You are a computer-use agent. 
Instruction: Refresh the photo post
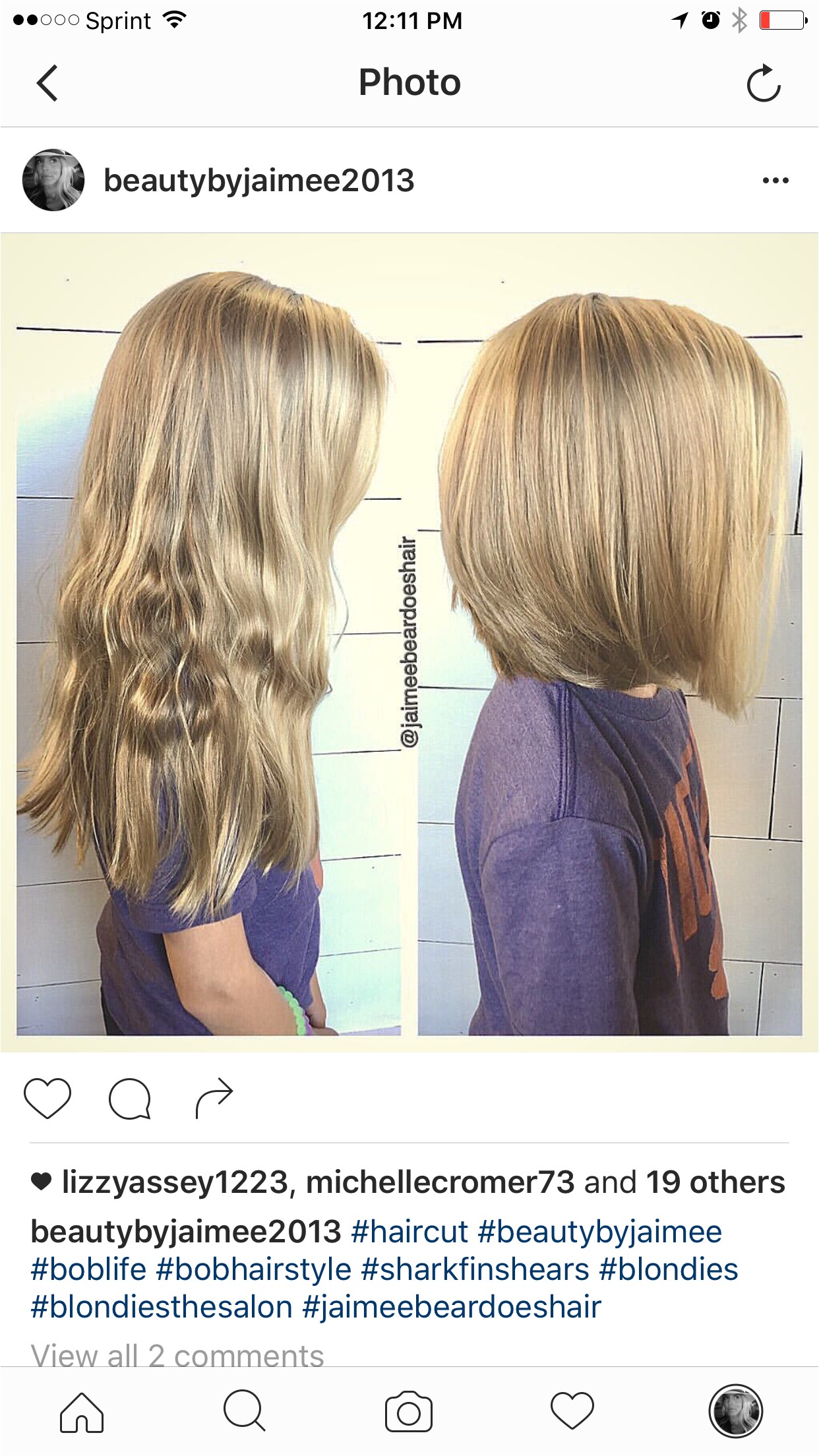[x=763, y=83]
